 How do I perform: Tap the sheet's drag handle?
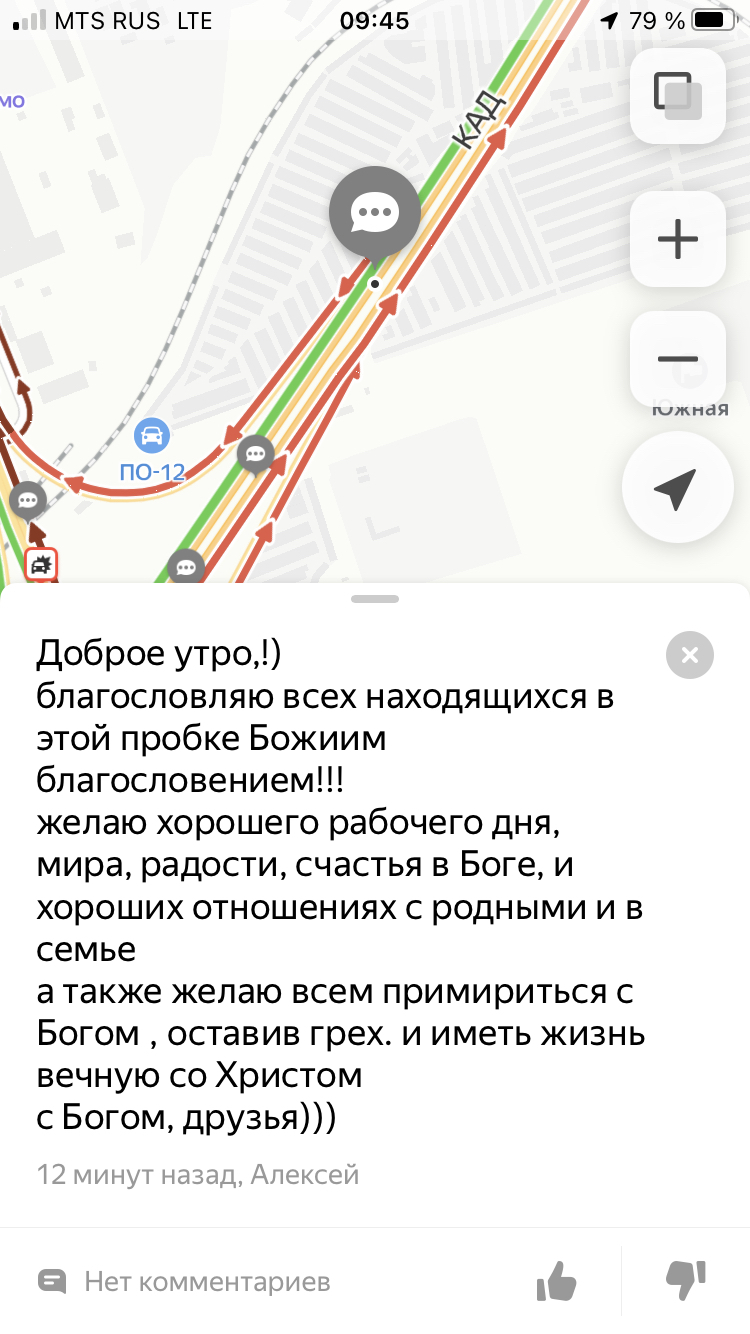[x=375, y=599]
